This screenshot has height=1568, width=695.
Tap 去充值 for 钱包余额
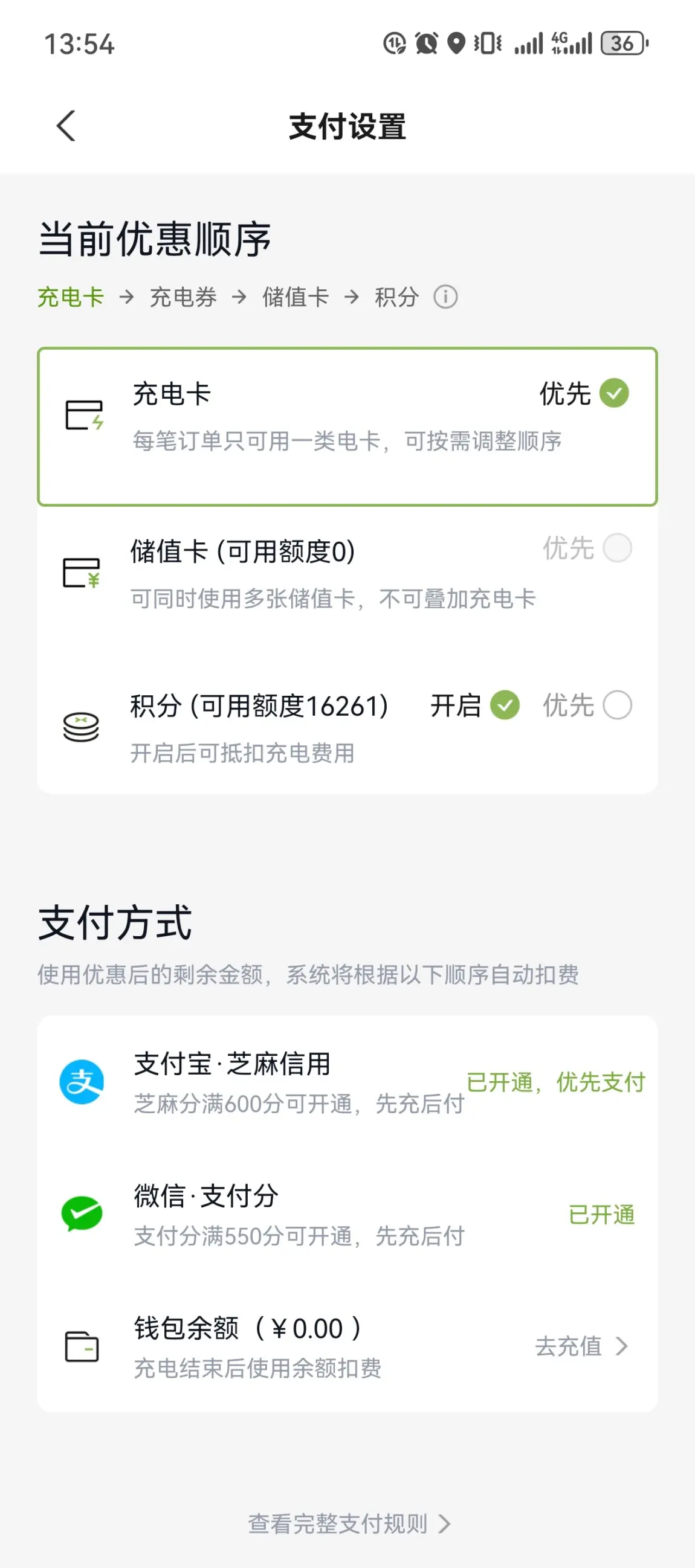click(582, 1346)
